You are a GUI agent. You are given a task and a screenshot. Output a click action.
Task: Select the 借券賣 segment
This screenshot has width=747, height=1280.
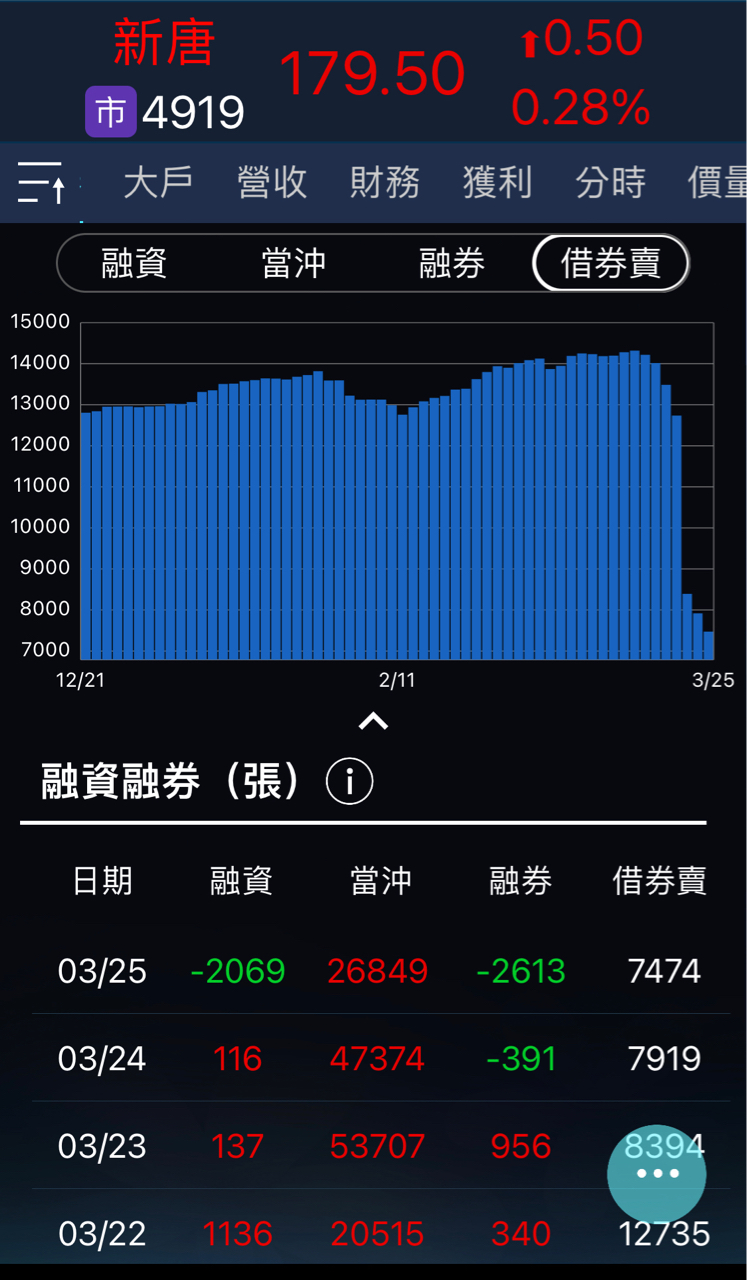[x=611, y=264]
